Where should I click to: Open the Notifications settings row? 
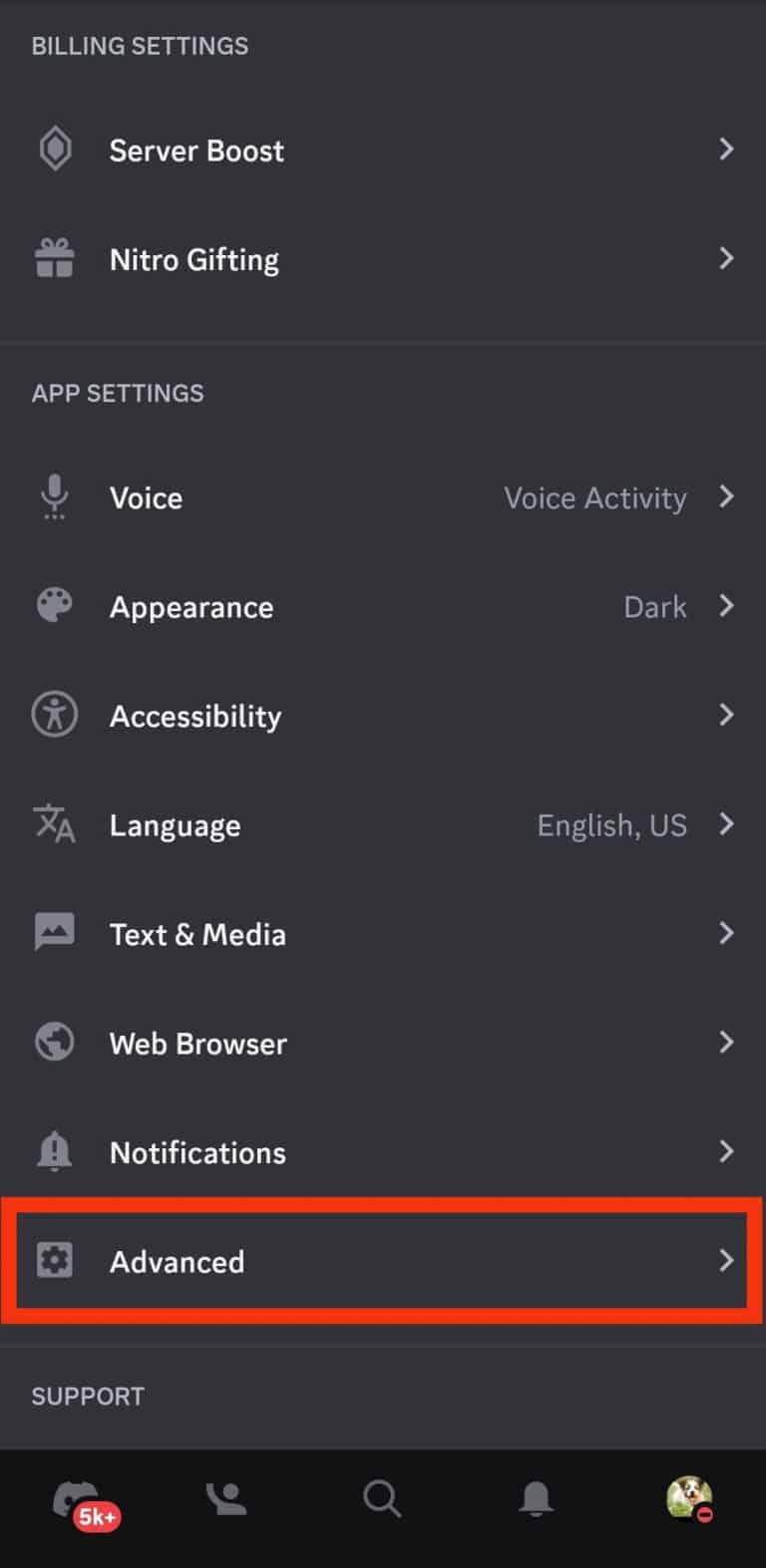pyautogui.click(x=383, y=1151)
